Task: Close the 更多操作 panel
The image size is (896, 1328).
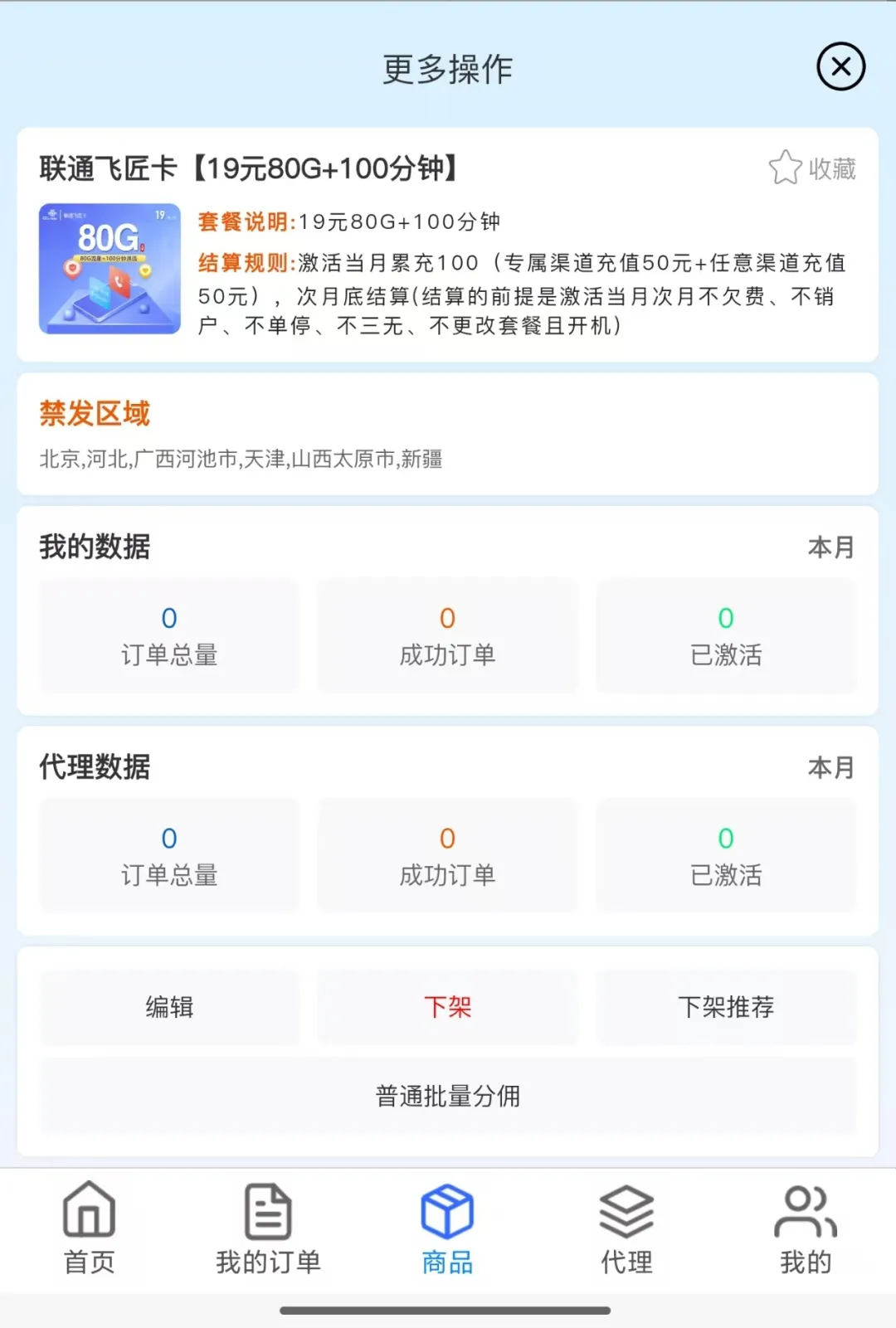Action: pyautogui.click(x=840, y=66)
